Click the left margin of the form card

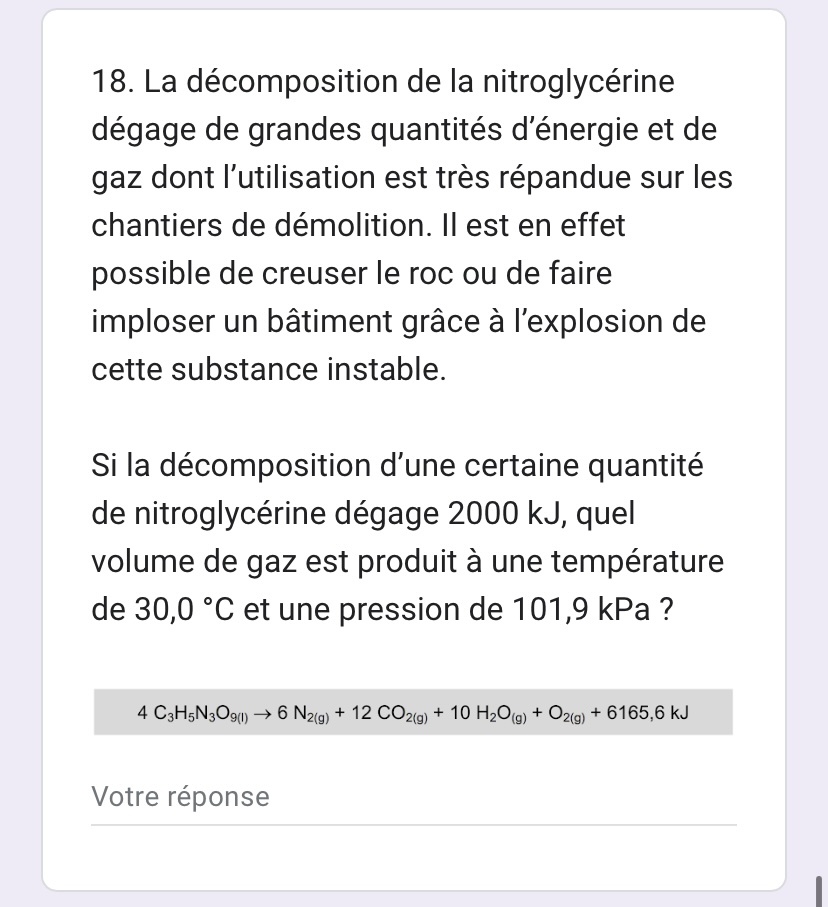coord(65,450)
